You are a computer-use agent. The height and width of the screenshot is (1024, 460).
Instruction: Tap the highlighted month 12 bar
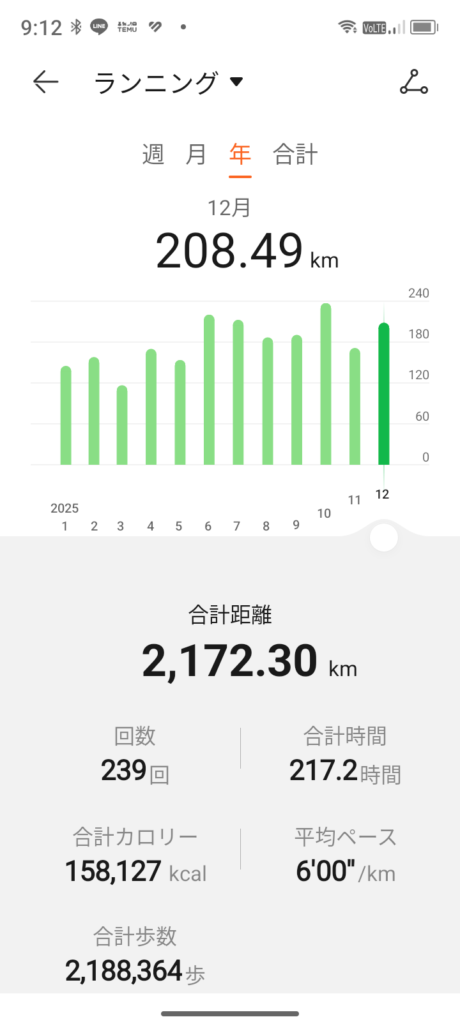pos(384,394)
